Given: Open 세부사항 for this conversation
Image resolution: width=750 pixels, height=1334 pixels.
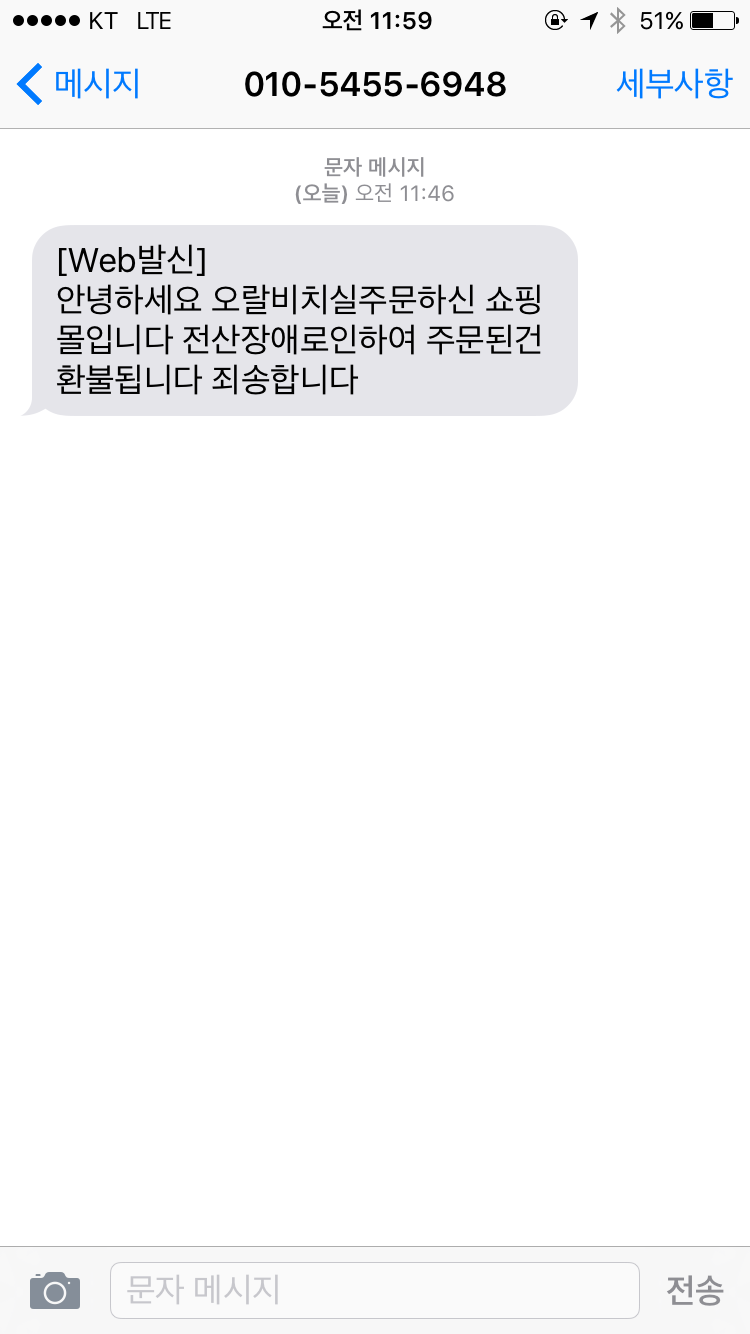Looking at the screenshot, I should (673, 84).
